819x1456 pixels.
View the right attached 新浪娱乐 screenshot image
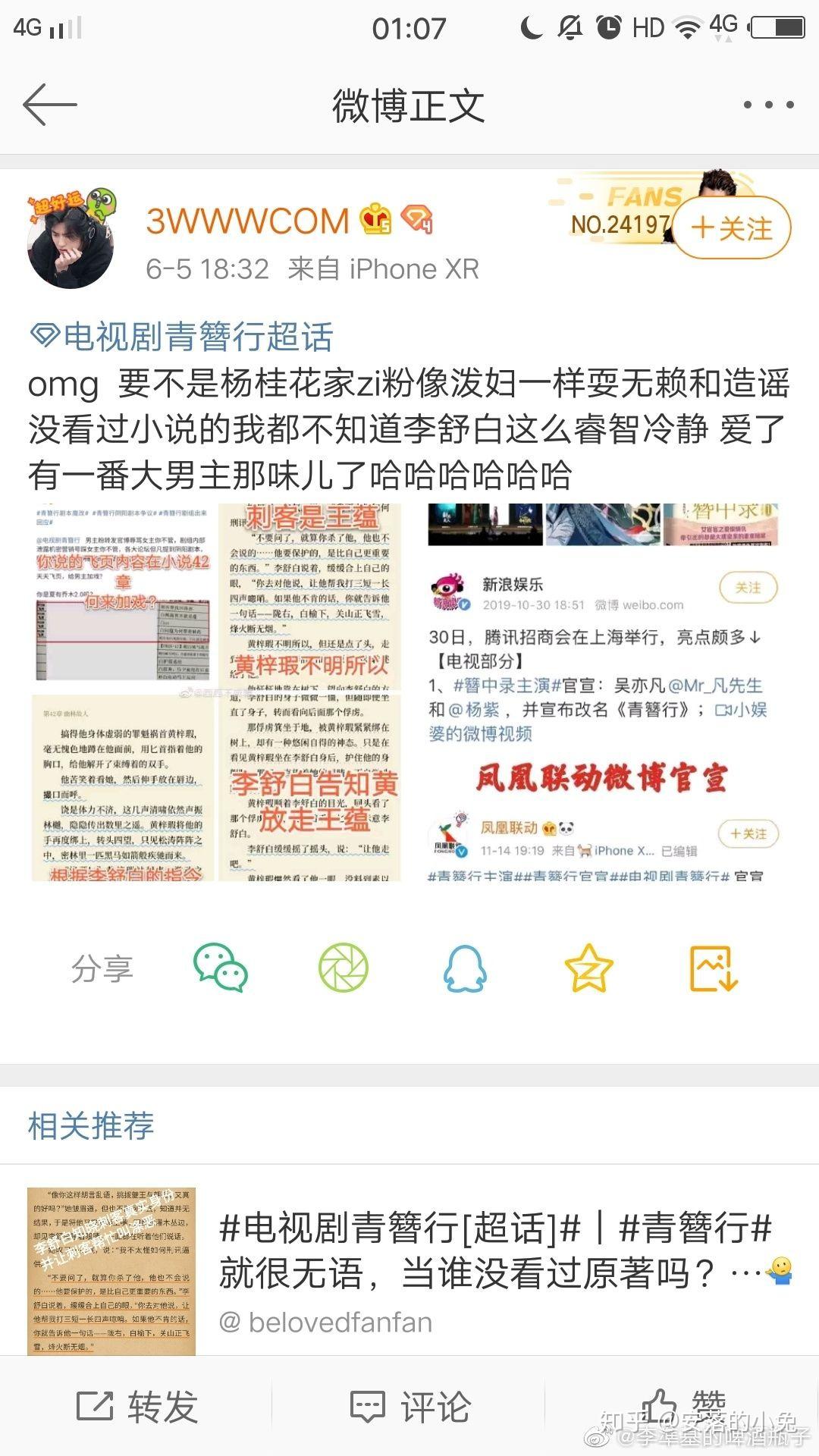tap(604, 692)
